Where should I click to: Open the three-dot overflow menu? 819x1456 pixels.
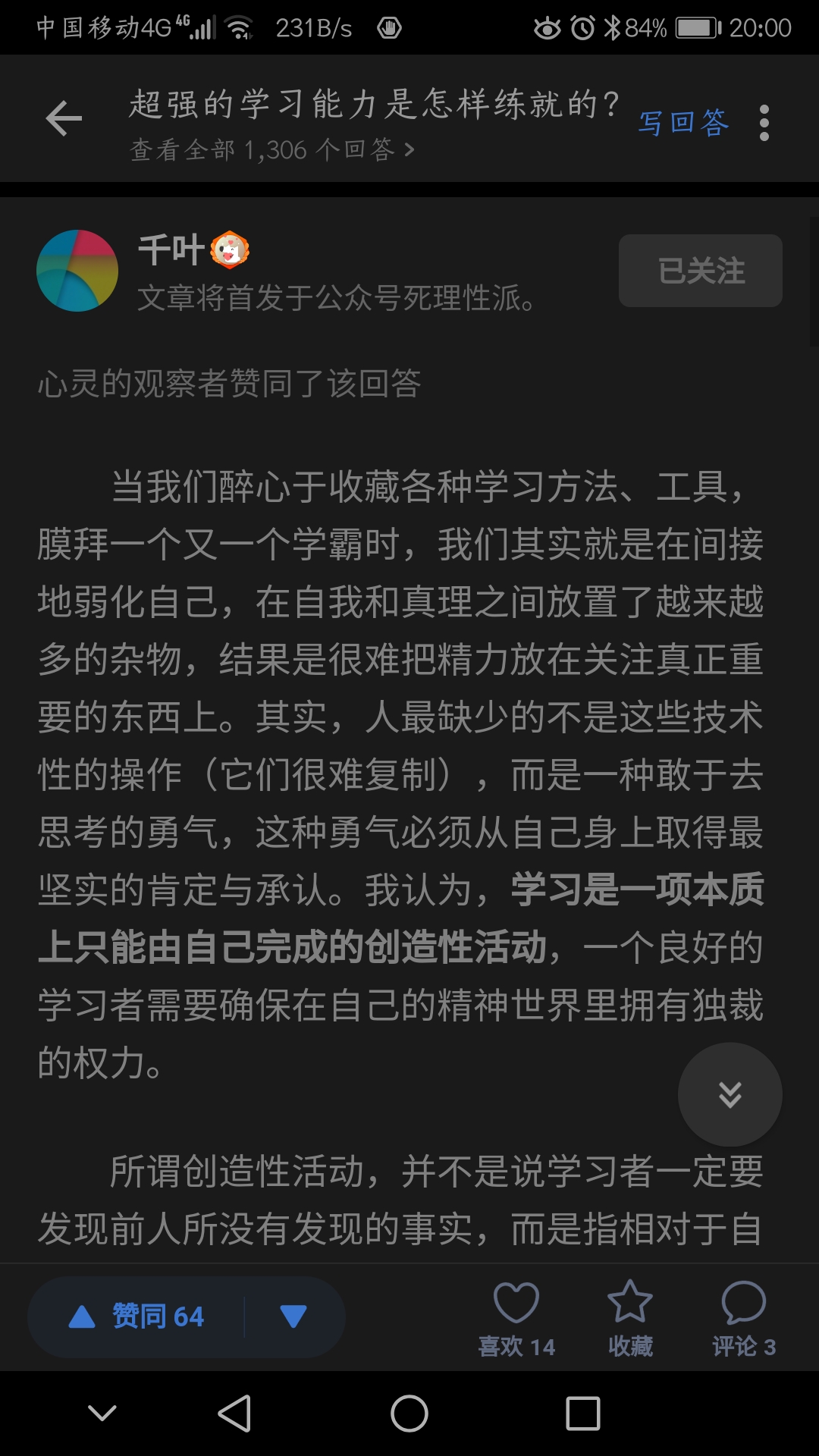pyautogui.click(x=764, y=123)
